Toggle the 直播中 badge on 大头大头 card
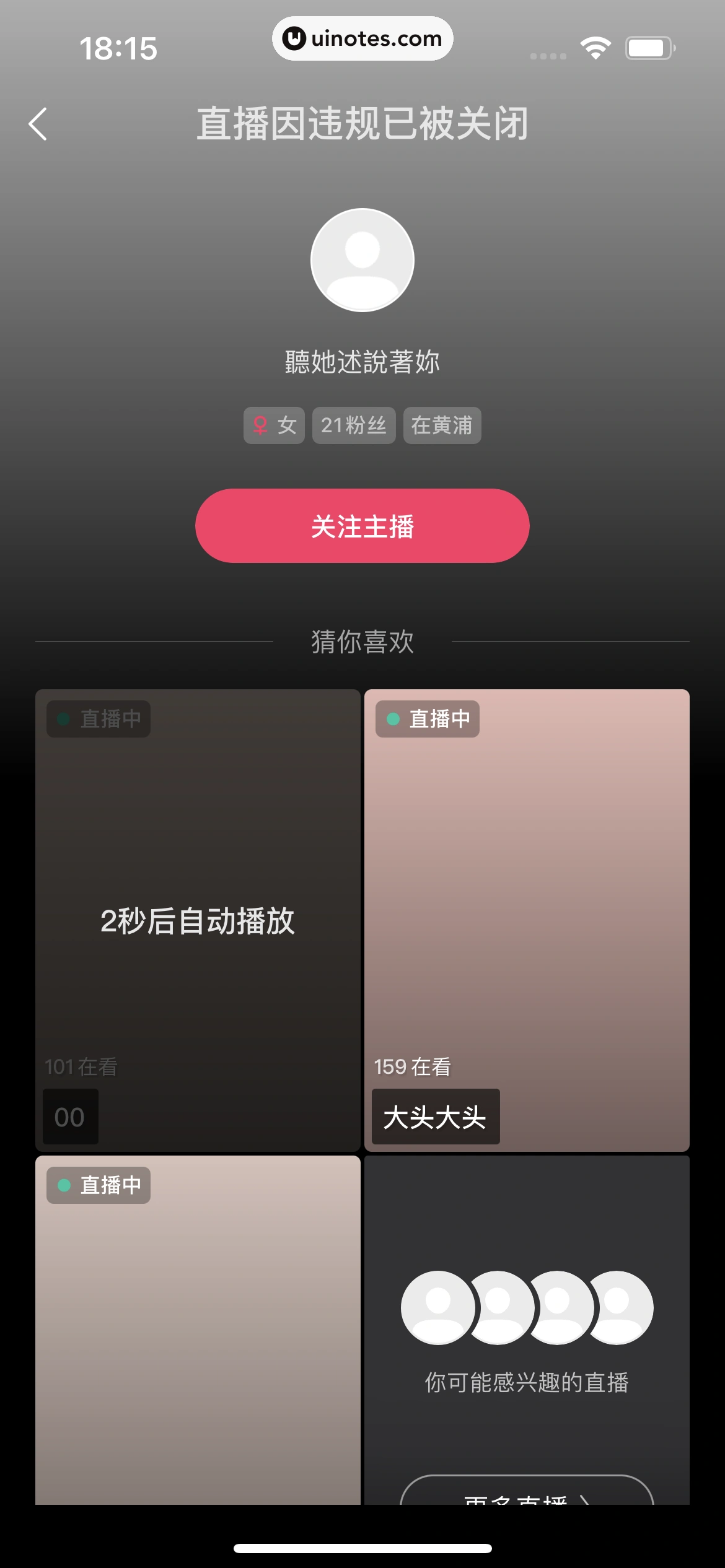 (428, 718)
